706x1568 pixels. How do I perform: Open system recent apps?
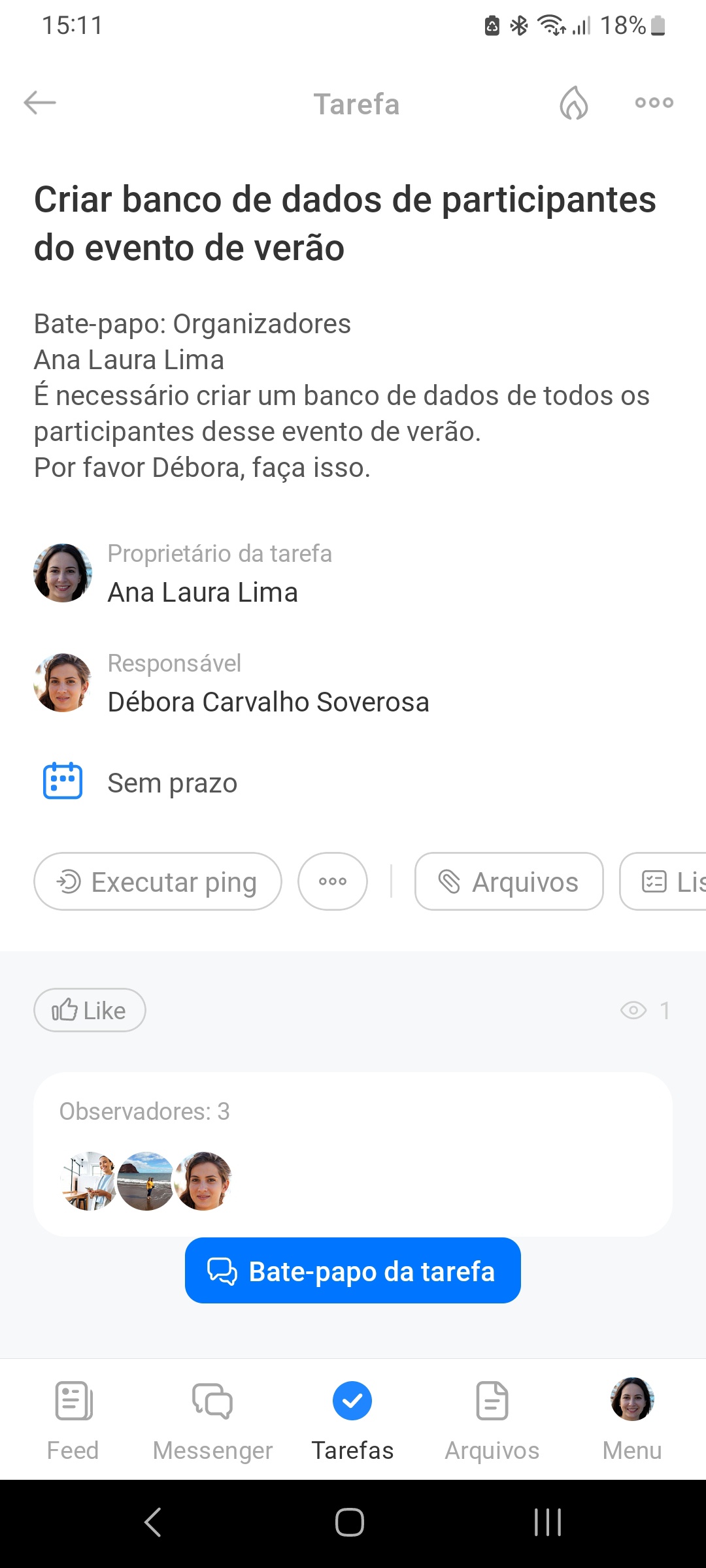tap(548, 1522)
